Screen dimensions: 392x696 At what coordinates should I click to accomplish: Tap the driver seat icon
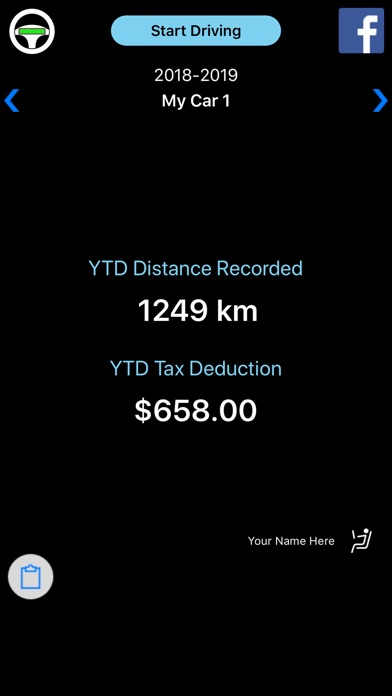pos(361,541)
